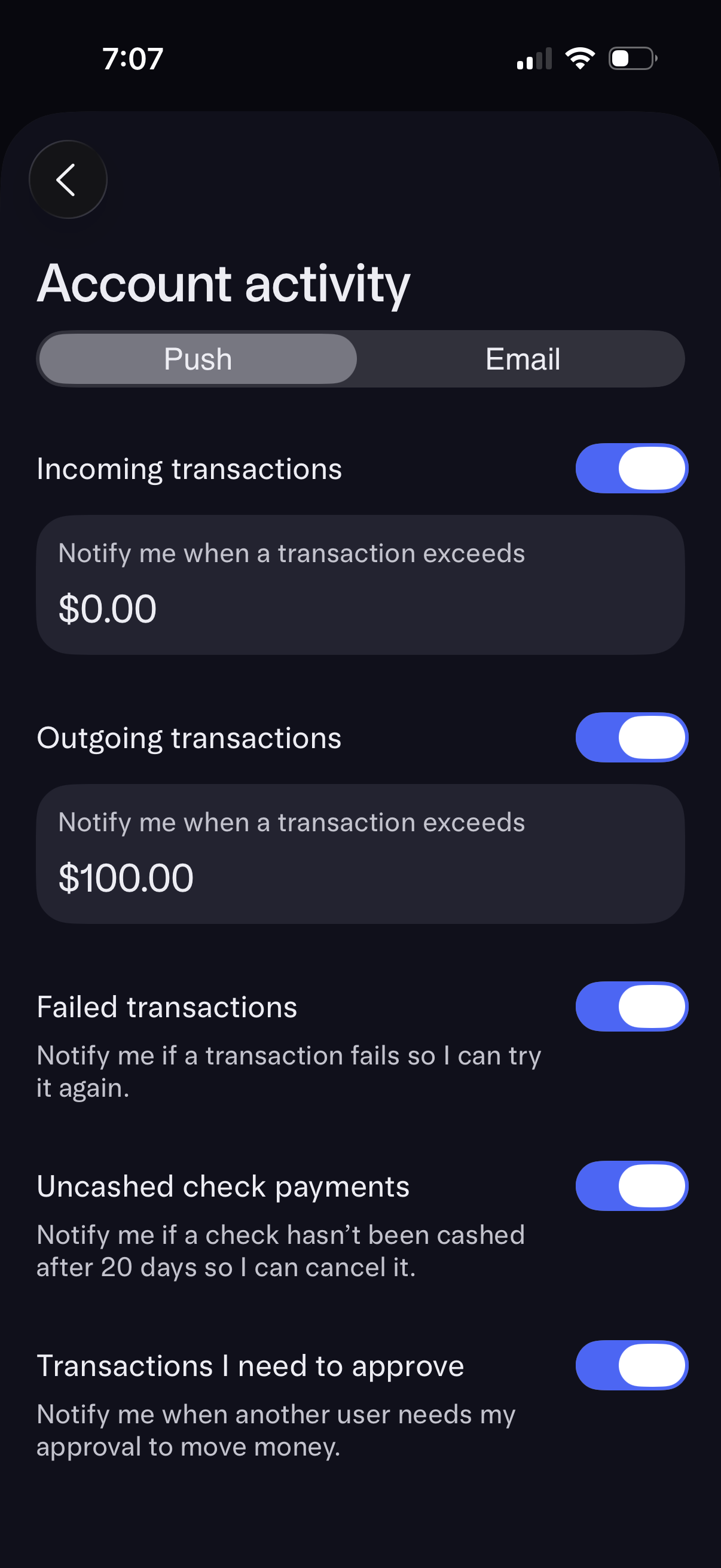Disable the Incoming transactions toggle
This screenshot has width=721, height=1568.
pyautogui.click(x=631, y=468)
